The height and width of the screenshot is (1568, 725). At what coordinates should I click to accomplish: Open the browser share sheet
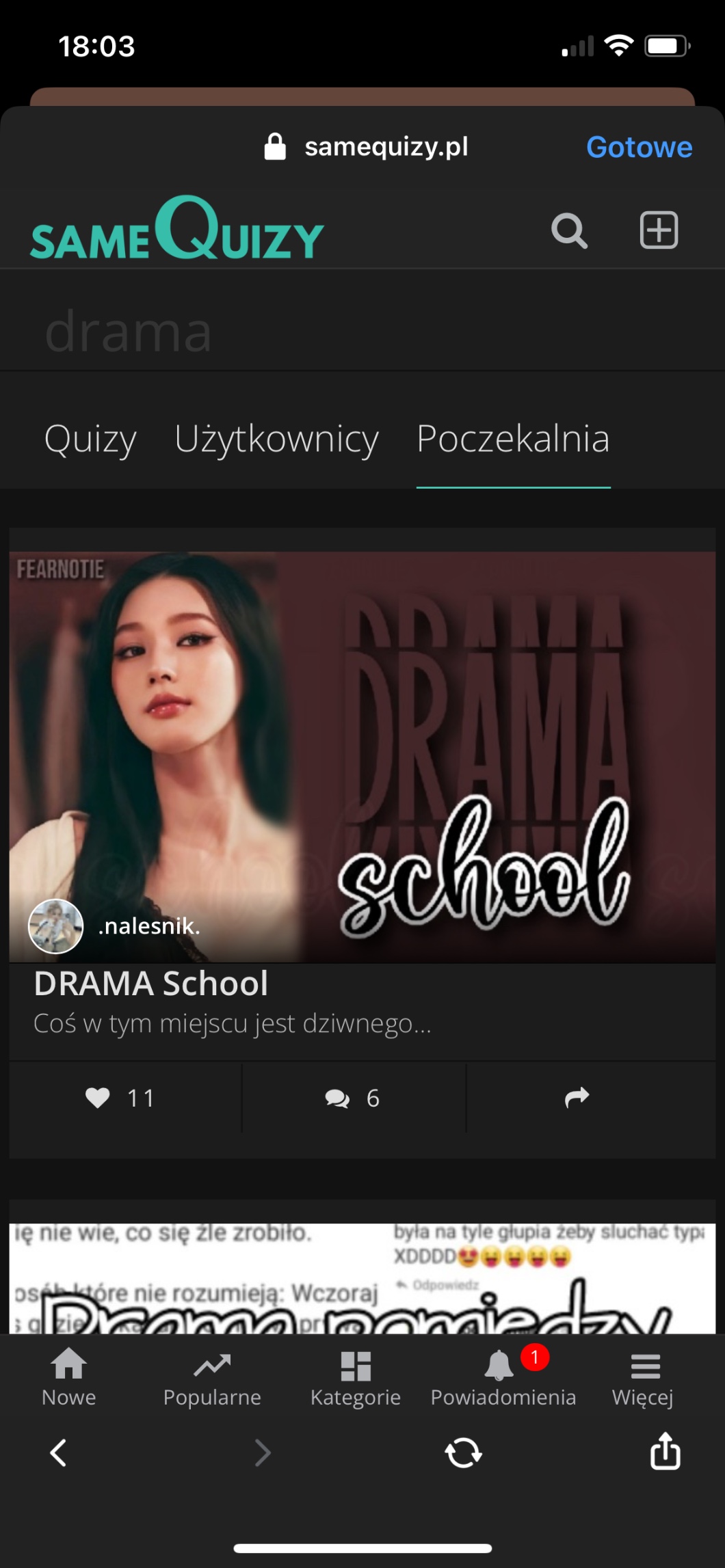(x=665, y=1451)
